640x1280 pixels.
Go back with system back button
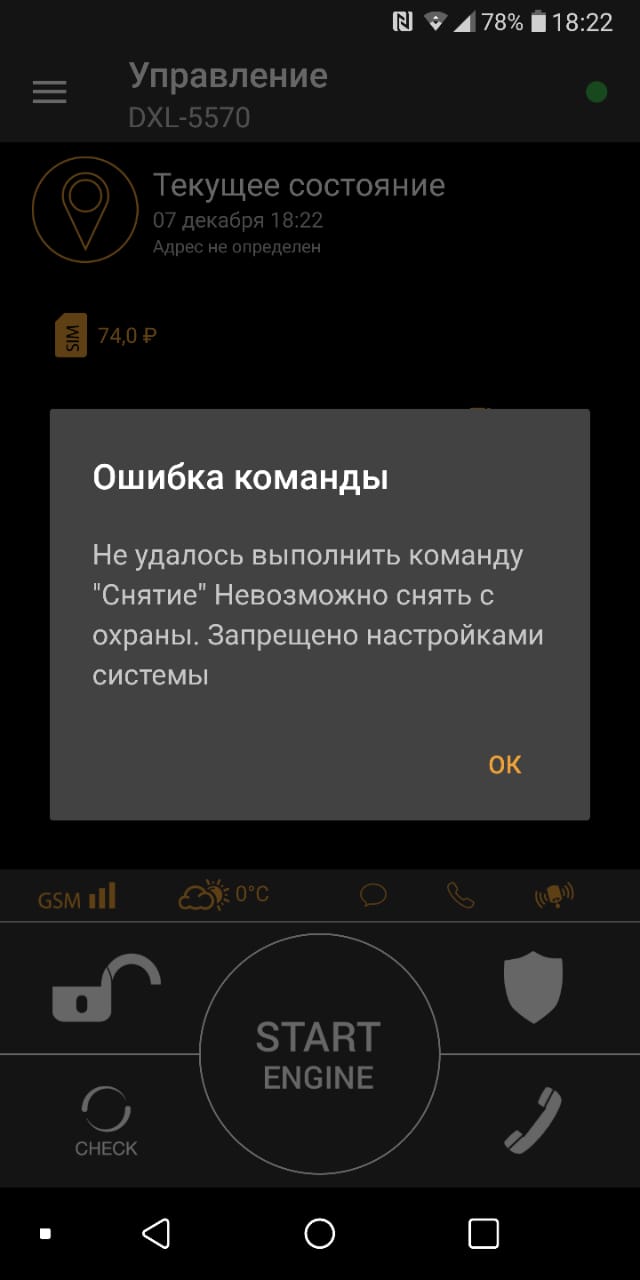point(156,1233)
